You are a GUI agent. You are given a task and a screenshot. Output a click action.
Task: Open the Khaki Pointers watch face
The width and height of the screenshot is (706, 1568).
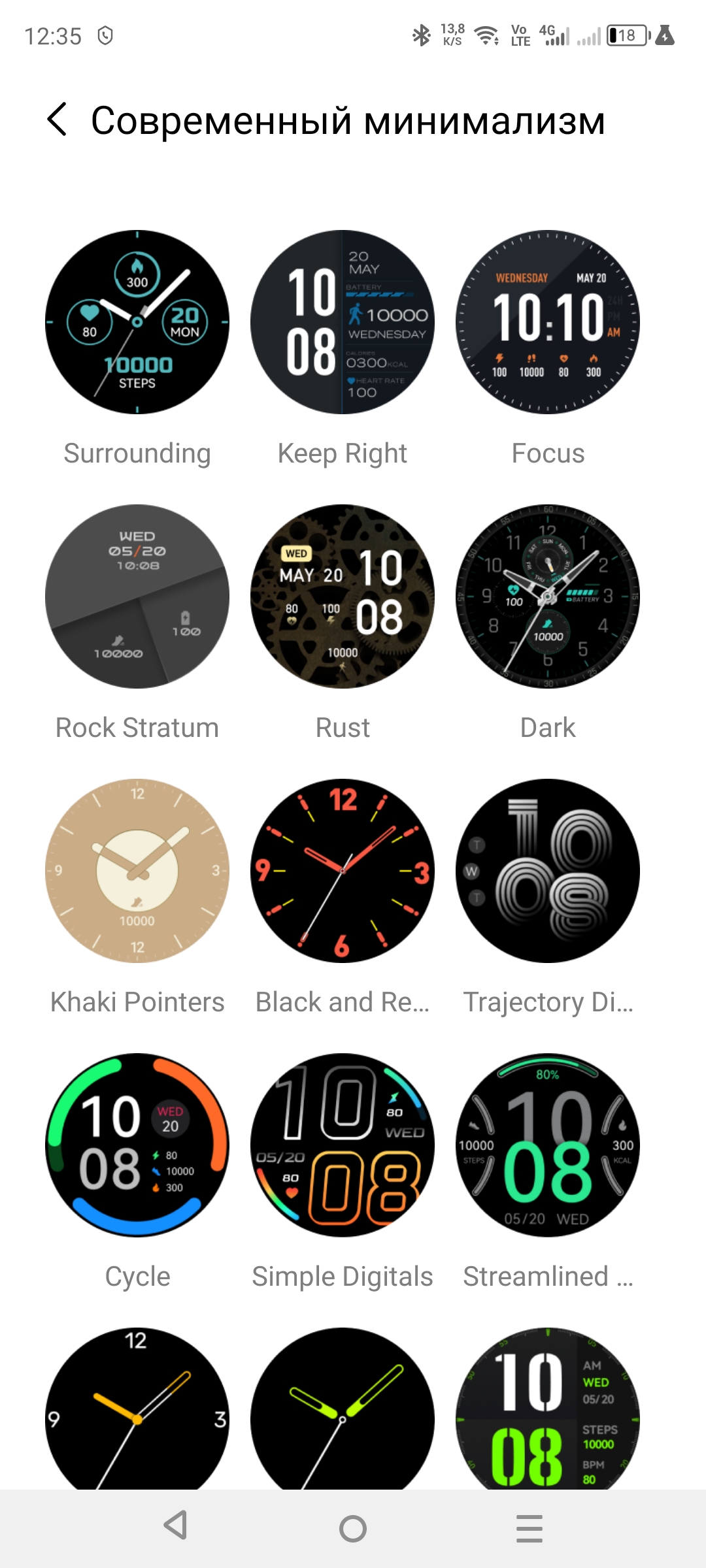[137, 871]
